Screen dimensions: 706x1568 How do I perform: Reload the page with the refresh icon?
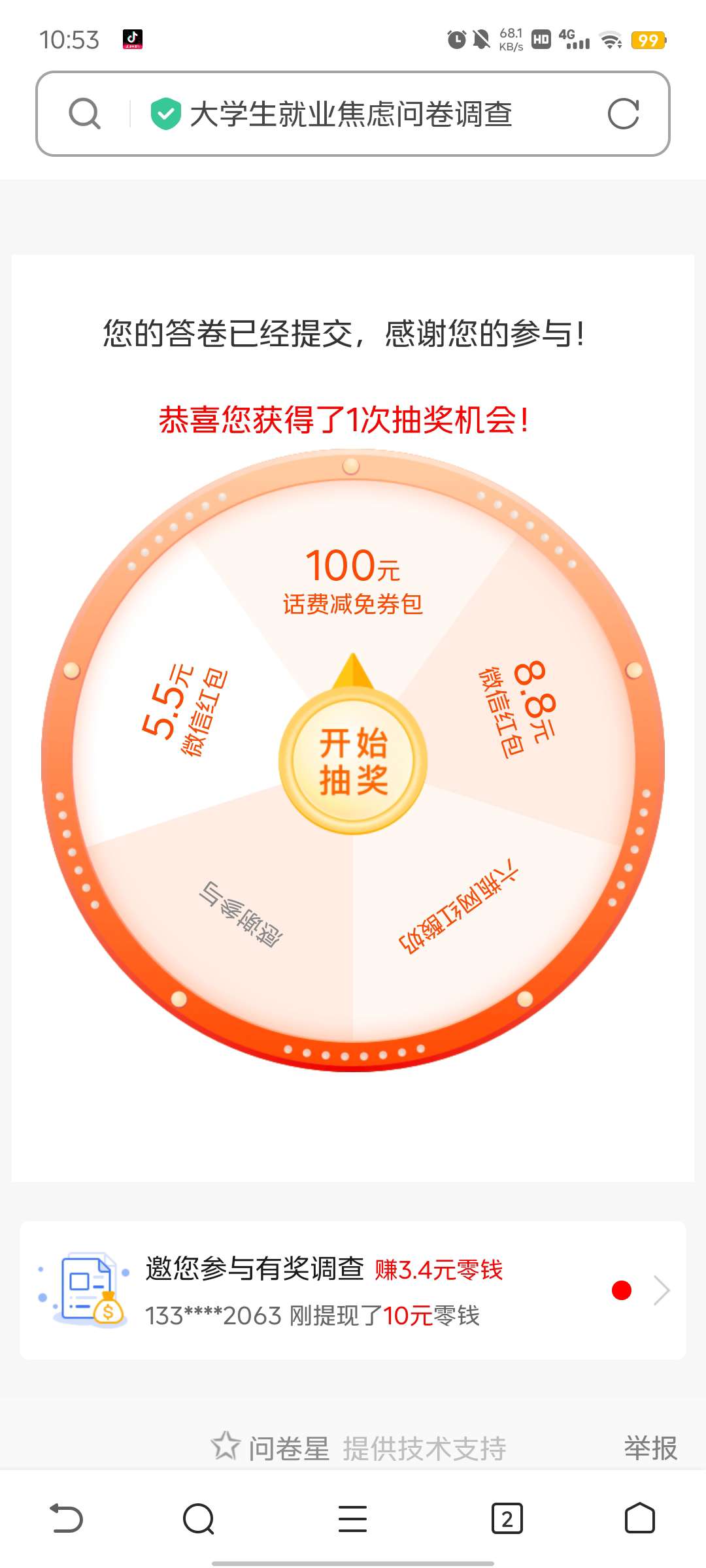pyautogui.click(x=623, y=114)
